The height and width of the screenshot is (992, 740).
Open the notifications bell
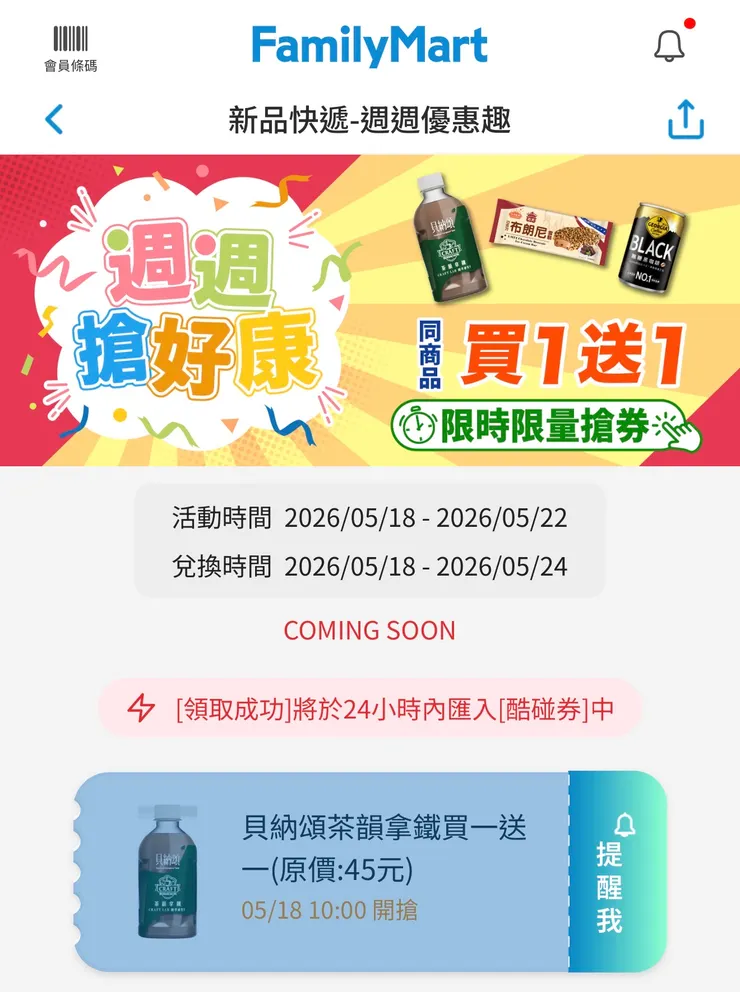click(670, 46)
